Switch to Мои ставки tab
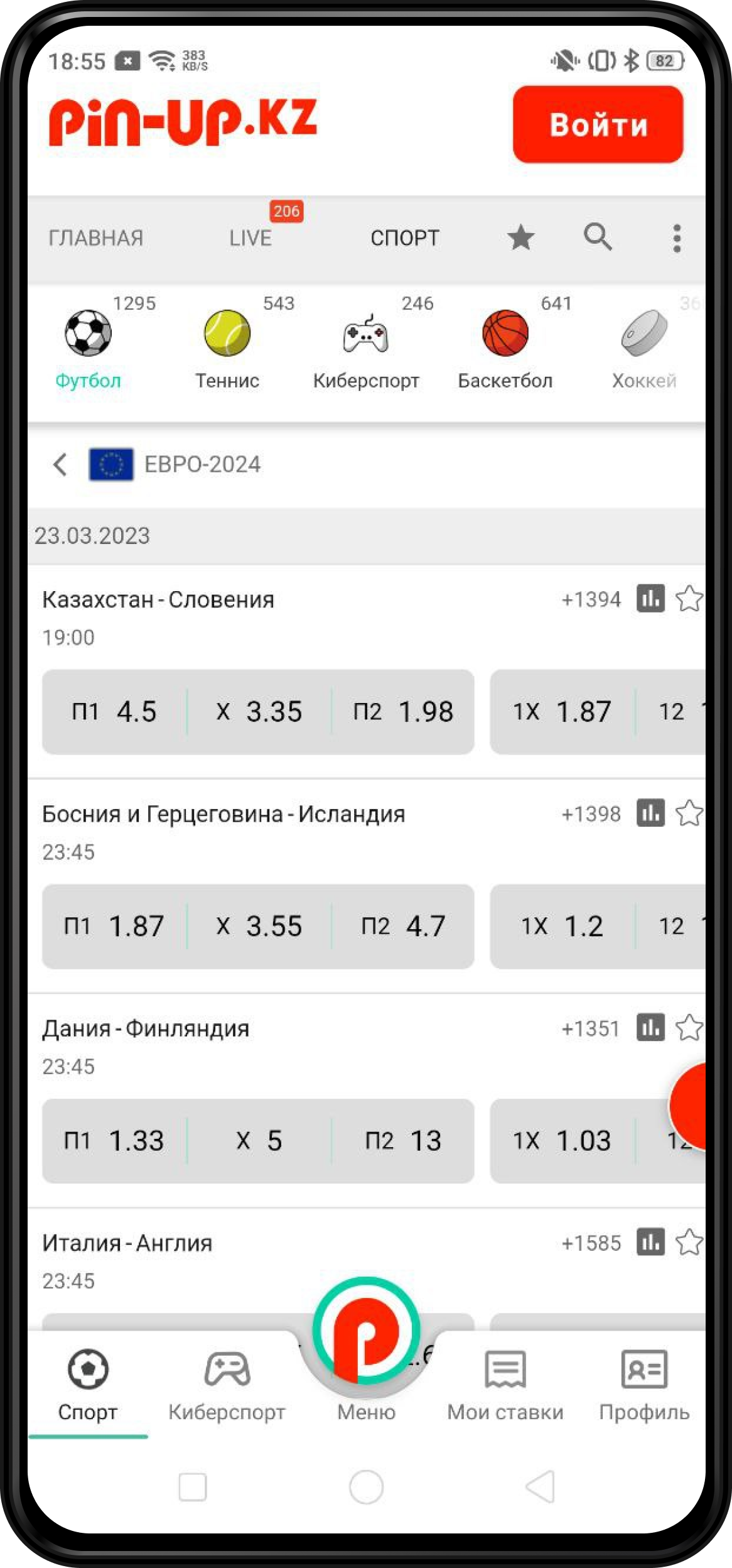Viewport: 732px width, 1568px height. click(x=505, y=1385)
